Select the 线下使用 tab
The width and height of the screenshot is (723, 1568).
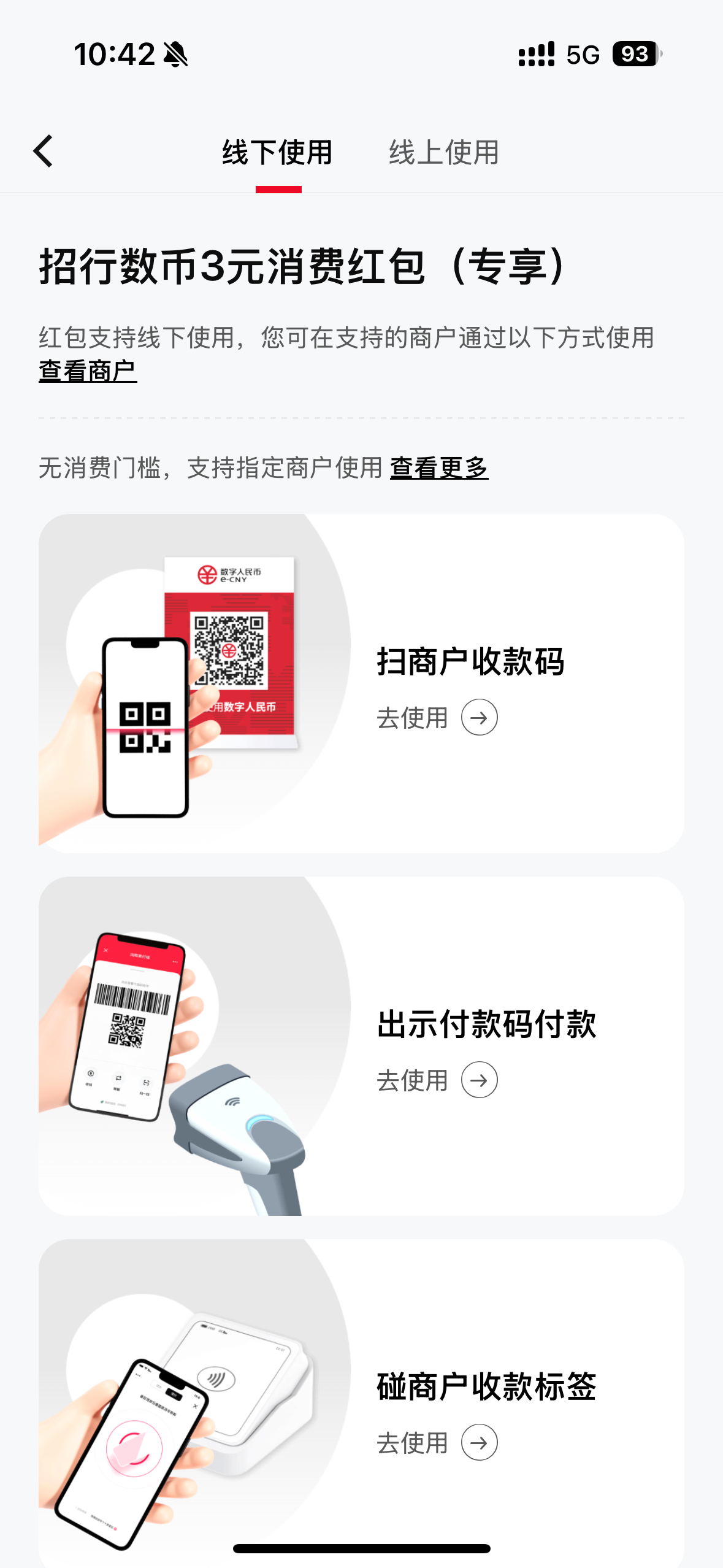click(x=278, y=153)
